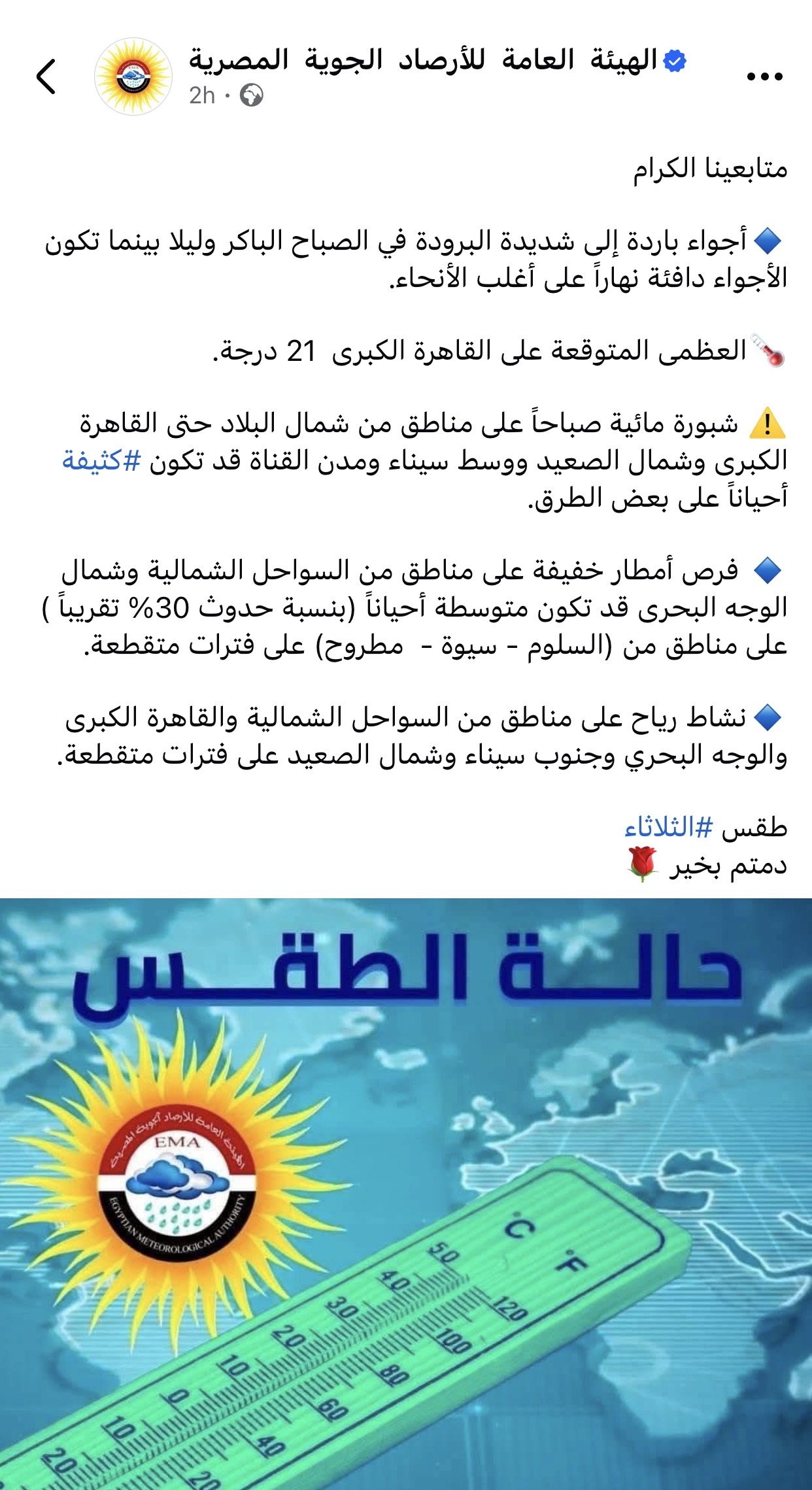Image resolution: width=812 pixels, height=1490 pixels.
Task: Go back using the back arrow
Action: [x=46, y=76]
